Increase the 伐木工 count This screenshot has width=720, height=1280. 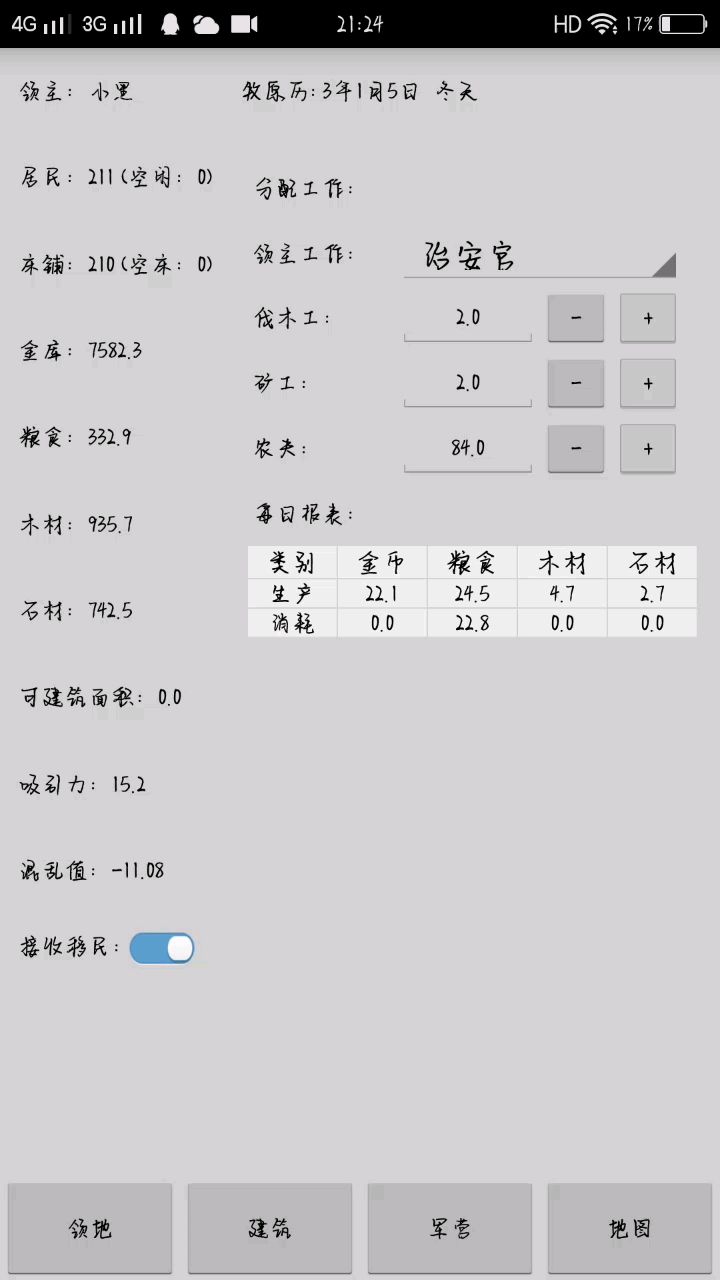tap(648, 318)
